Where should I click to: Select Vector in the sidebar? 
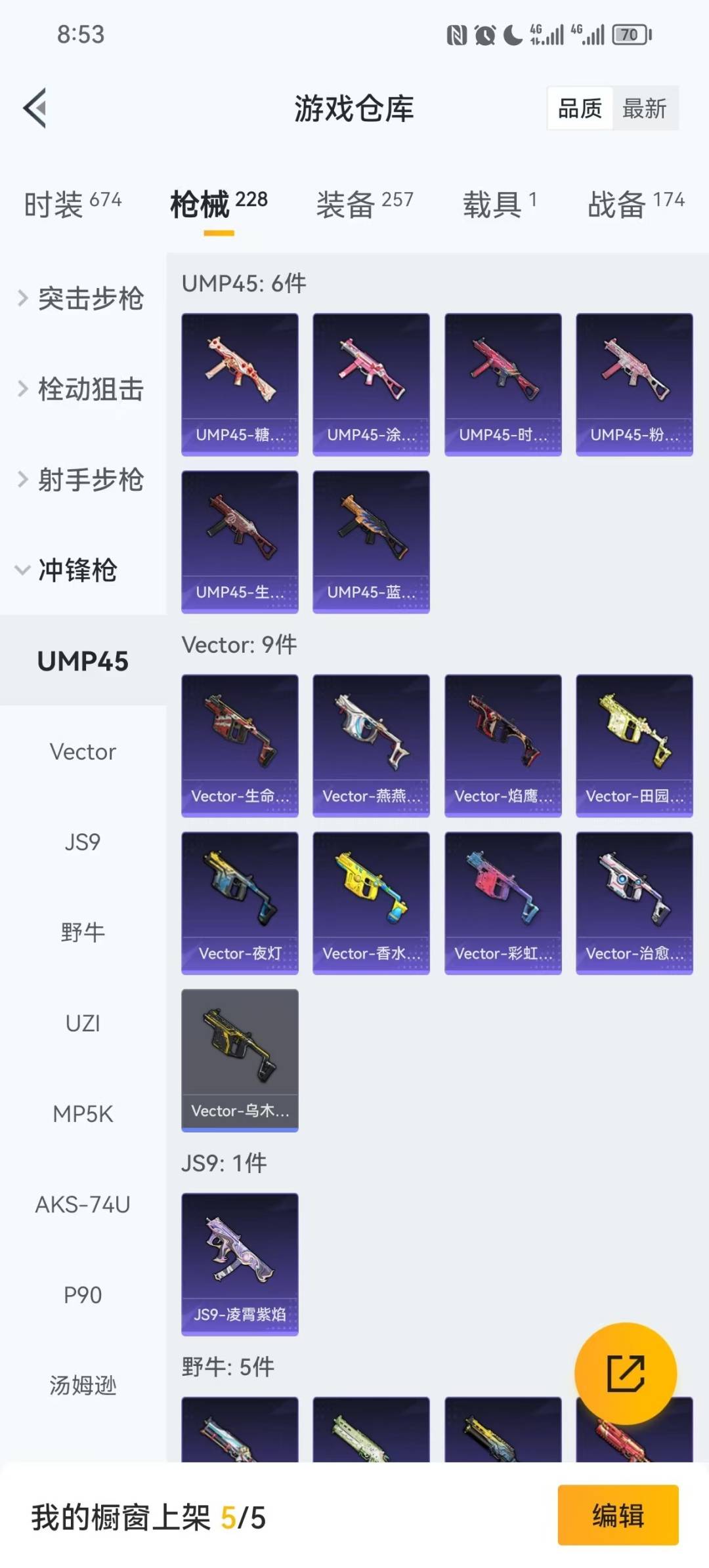[83, 752]
